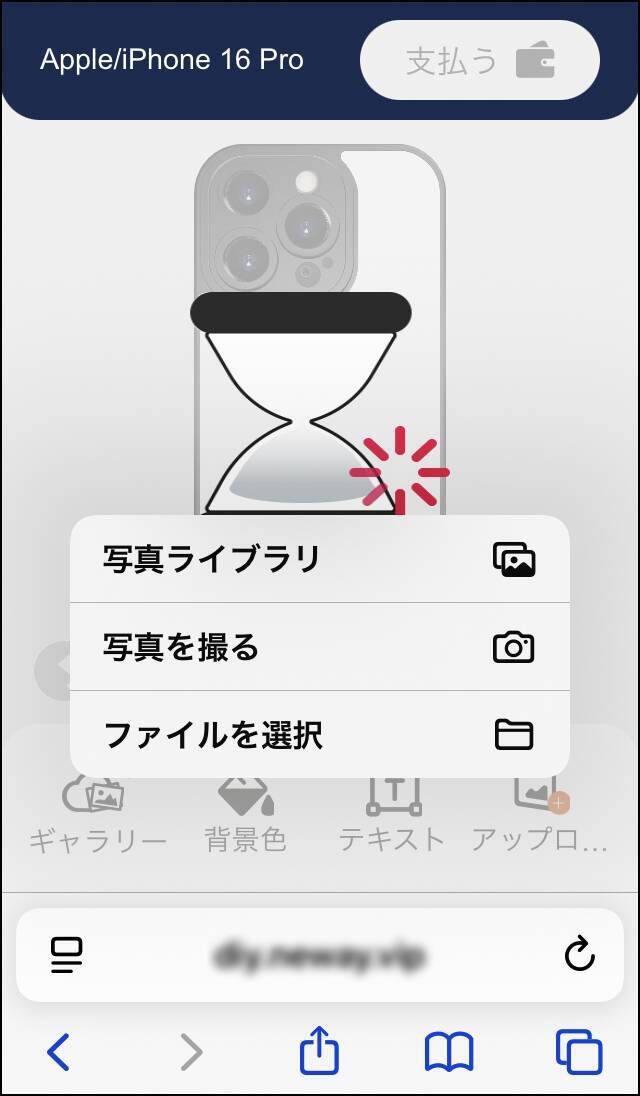The height and width of the screenshot is (1096, 640).
Task: Reload the page in Safari
Action: [x=579, y=956]
